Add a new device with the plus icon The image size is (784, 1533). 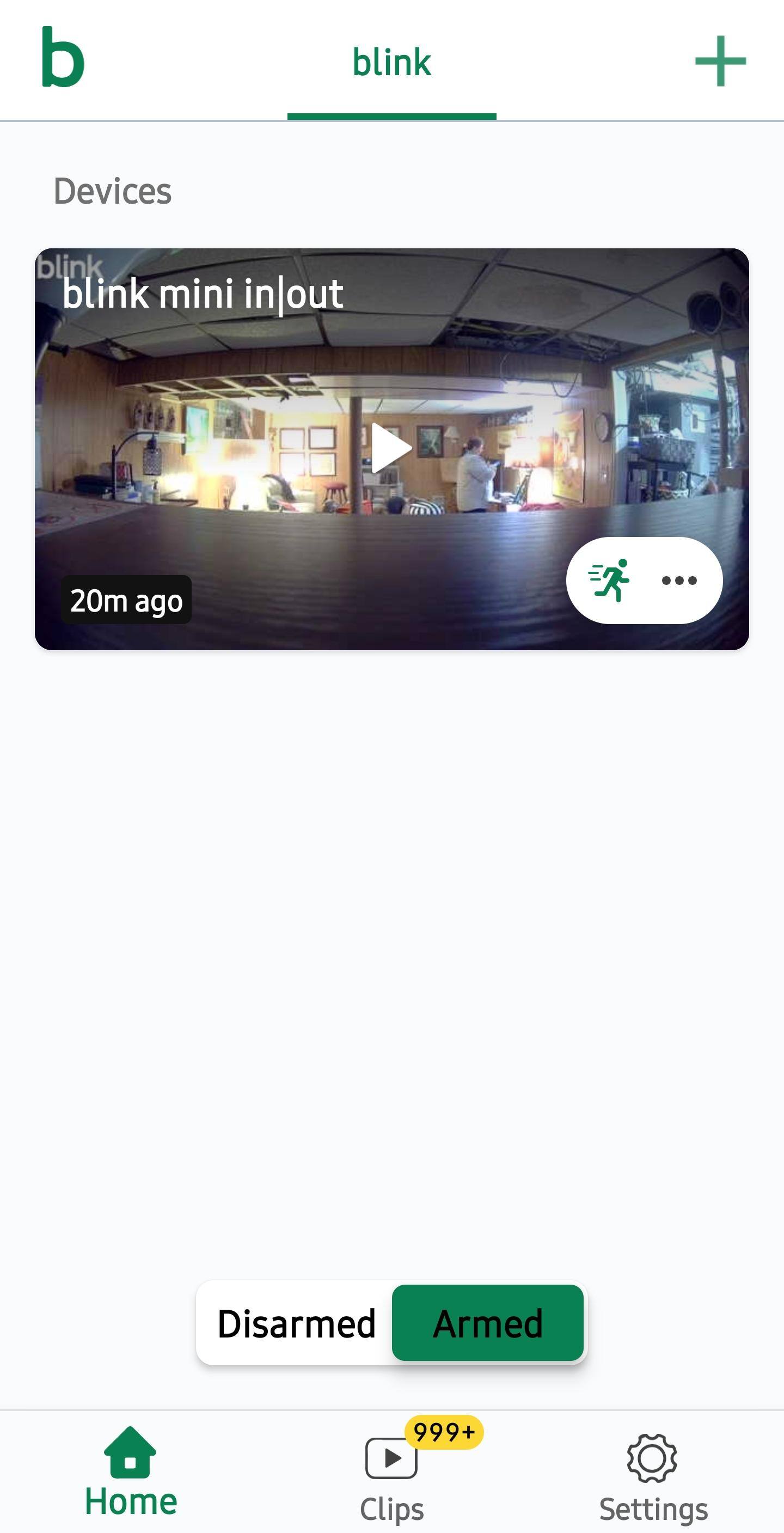[720, 60]
